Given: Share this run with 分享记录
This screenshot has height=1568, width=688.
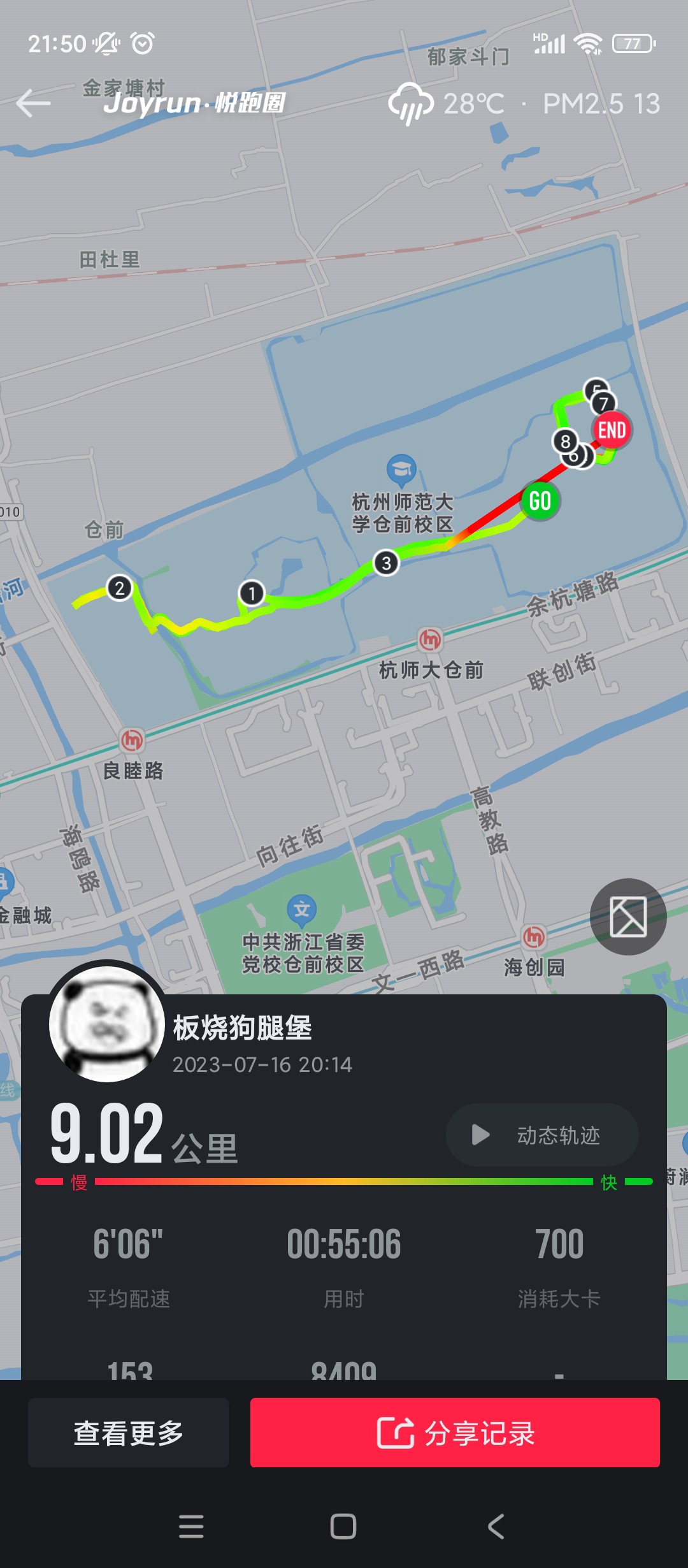Looking at the screenshot, I should tap(455, 1433).
